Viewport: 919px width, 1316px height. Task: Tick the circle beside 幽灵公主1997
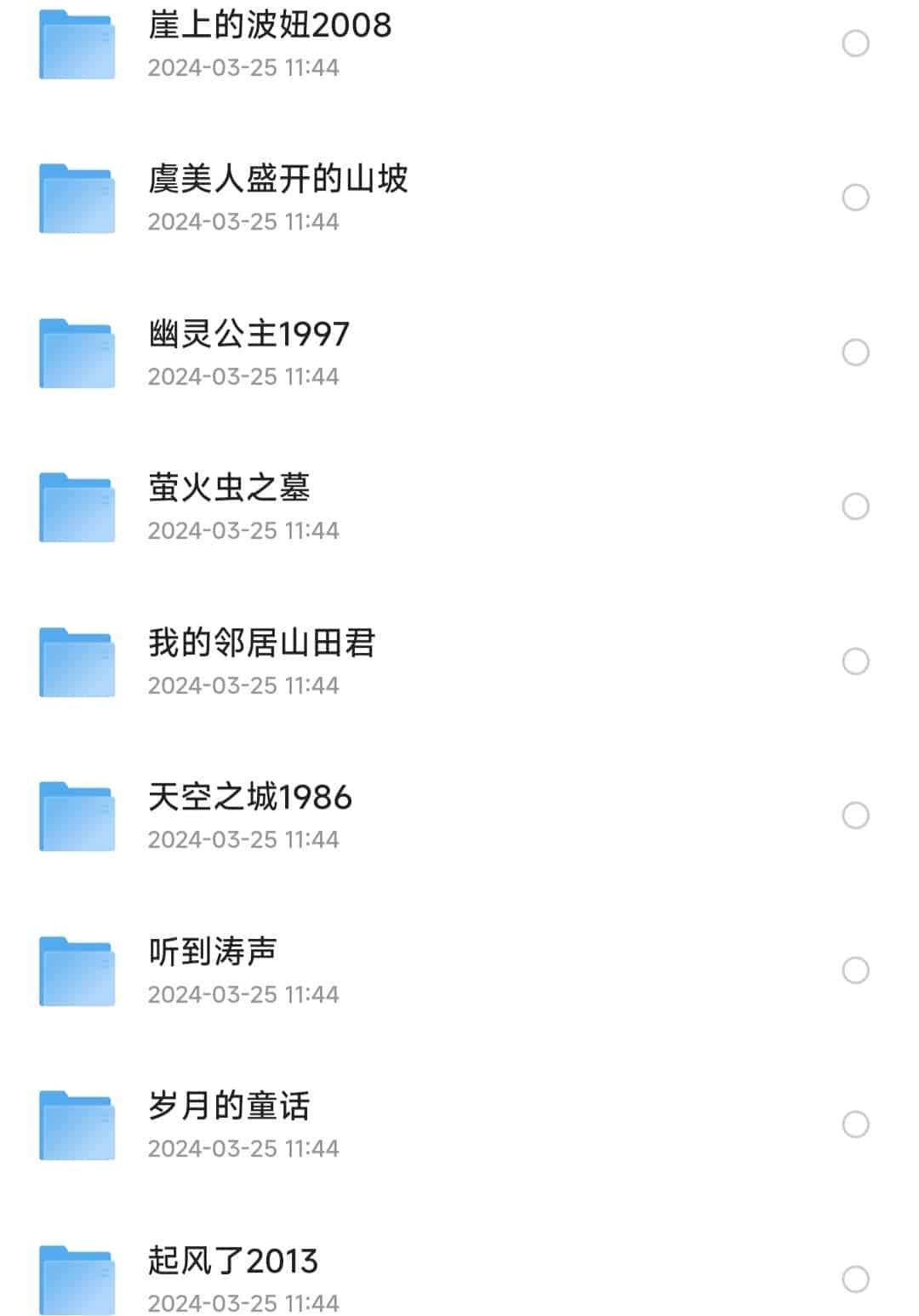point(855,352)
